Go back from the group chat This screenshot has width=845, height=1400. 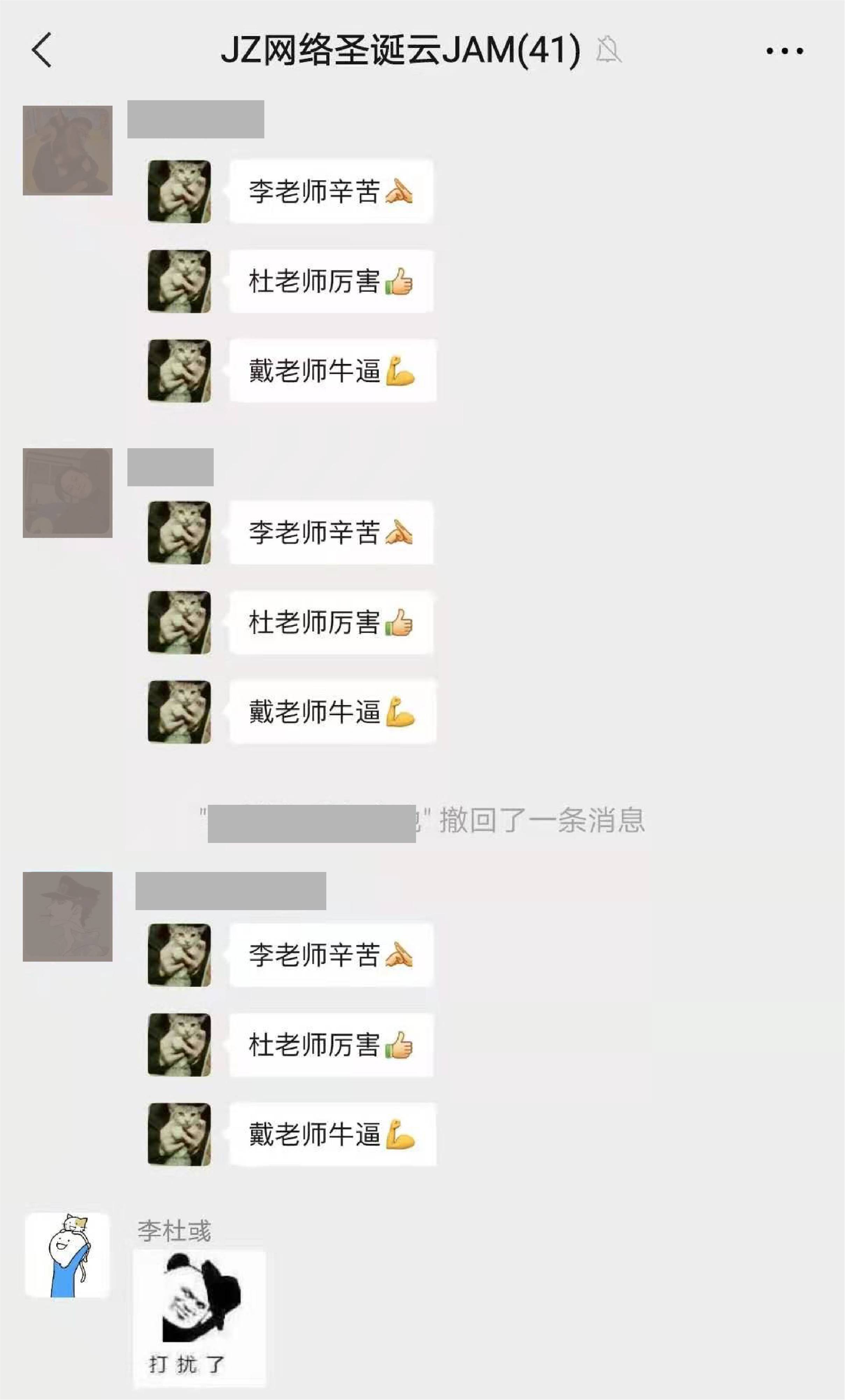[42, 50]
